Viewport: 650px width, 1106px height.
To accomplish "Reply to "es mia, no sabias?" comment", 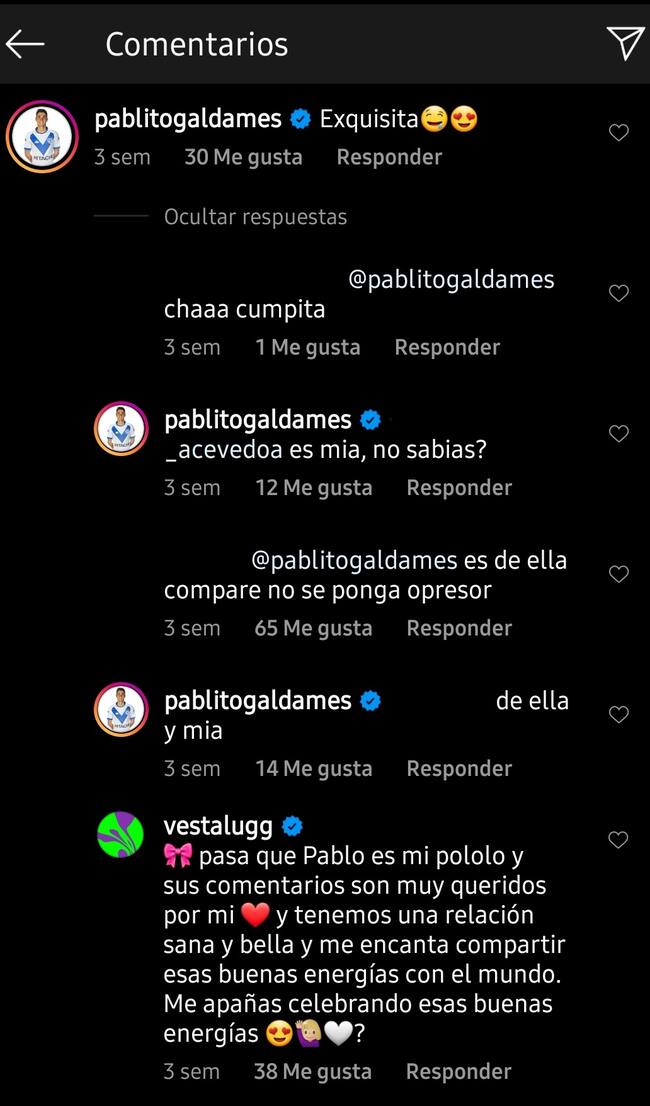I will 459,488.
